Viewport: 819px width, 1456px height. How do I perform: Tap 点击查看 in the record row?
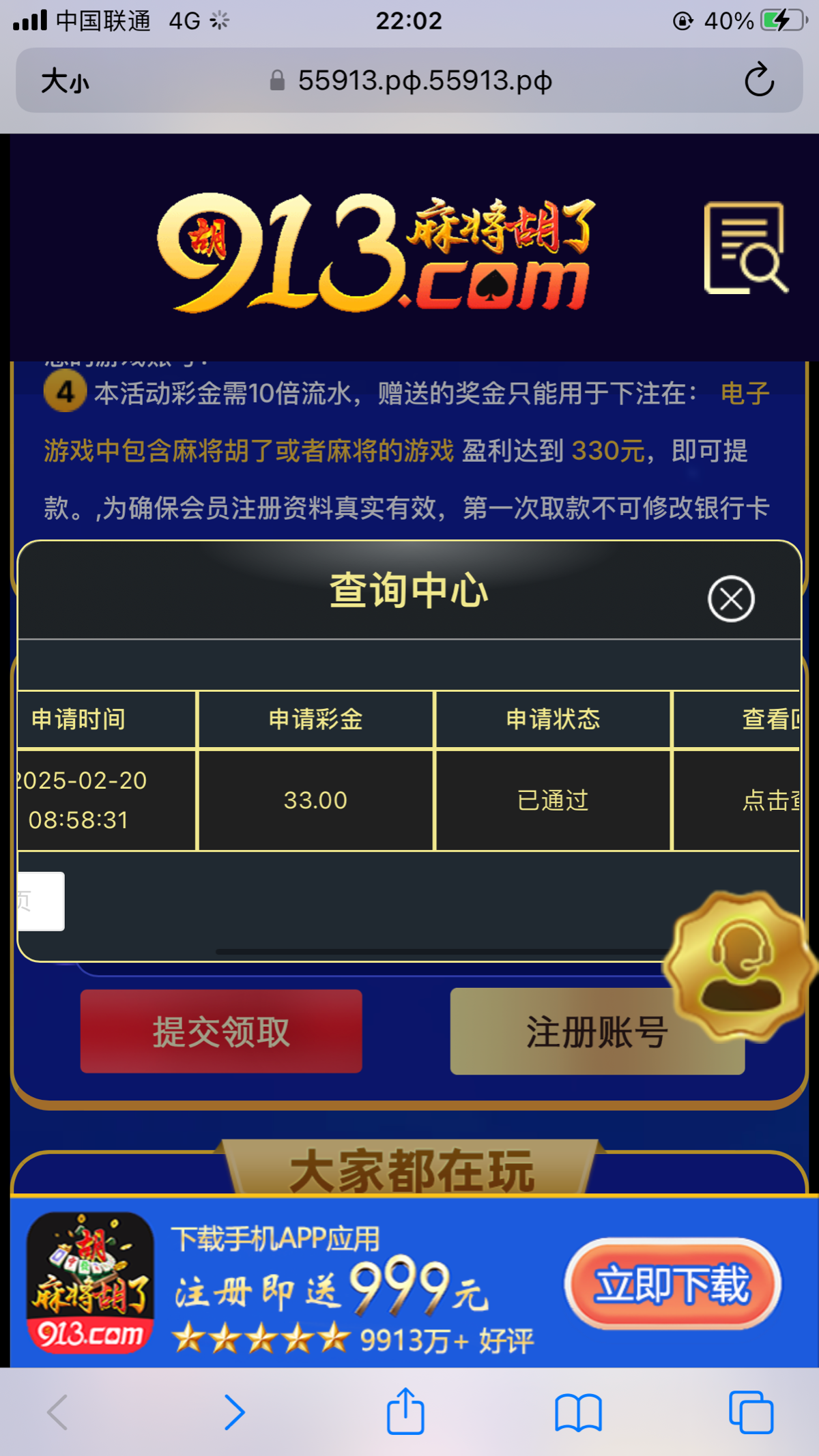click(771, 800)
